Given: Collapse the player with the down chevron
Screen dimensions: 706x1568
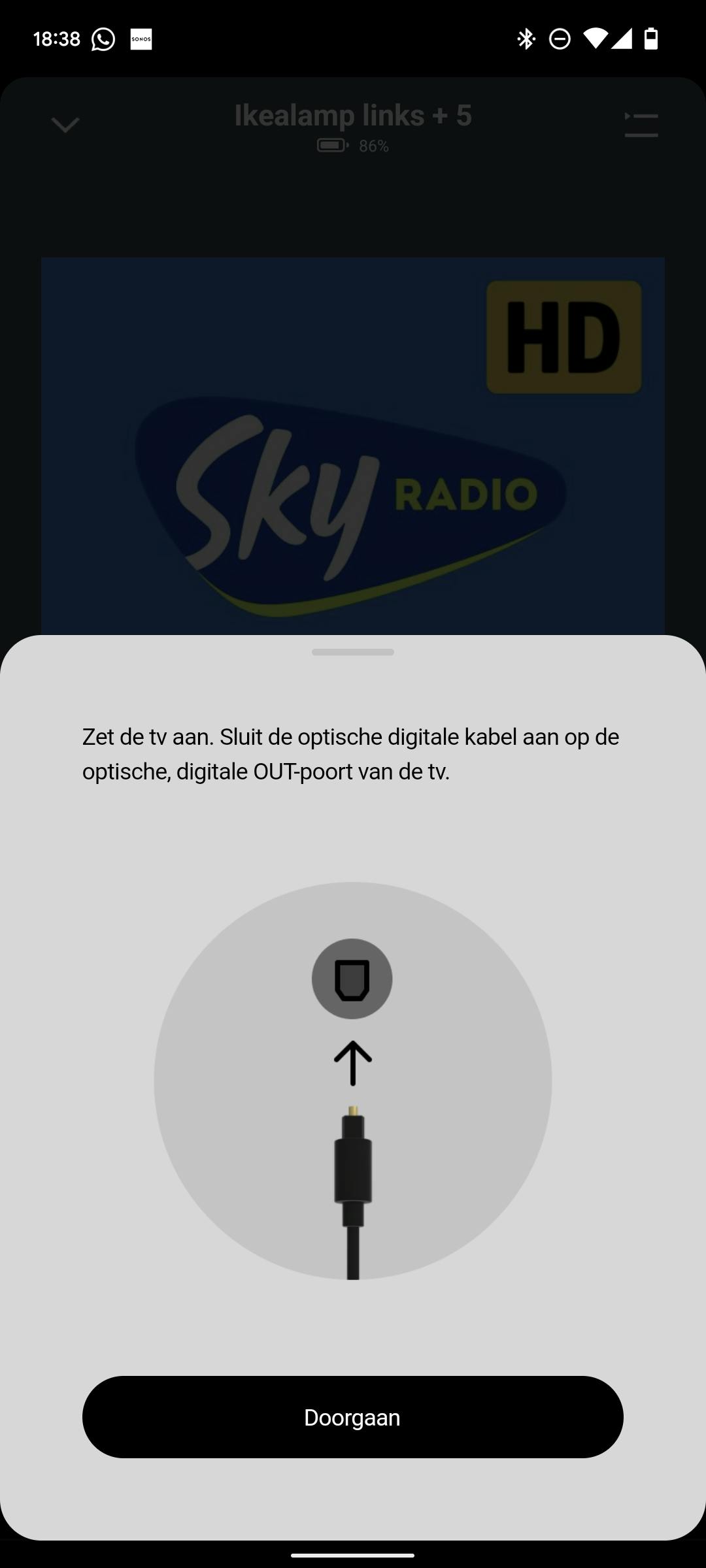Looking at the screenshot, I should pyautogui.click(x=65, y=124).
